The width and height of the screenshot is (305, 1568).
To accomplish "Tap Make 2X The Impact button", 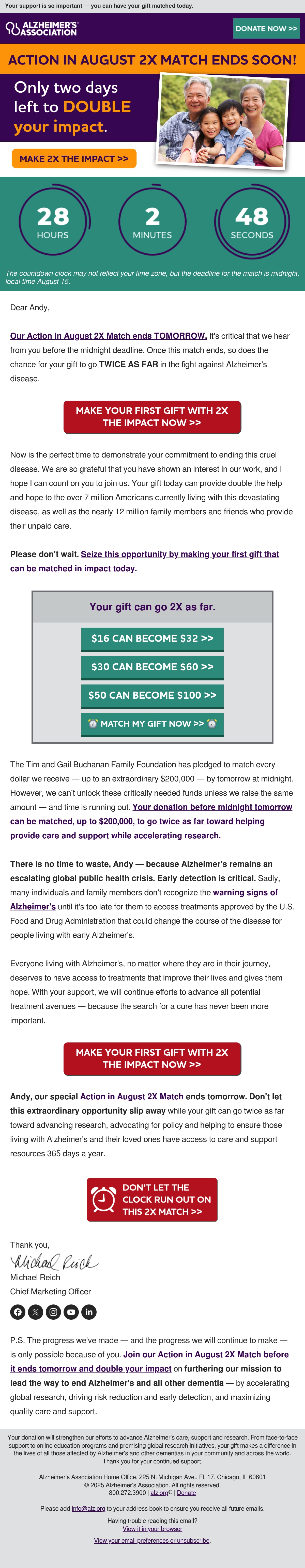I will [74, 158].
